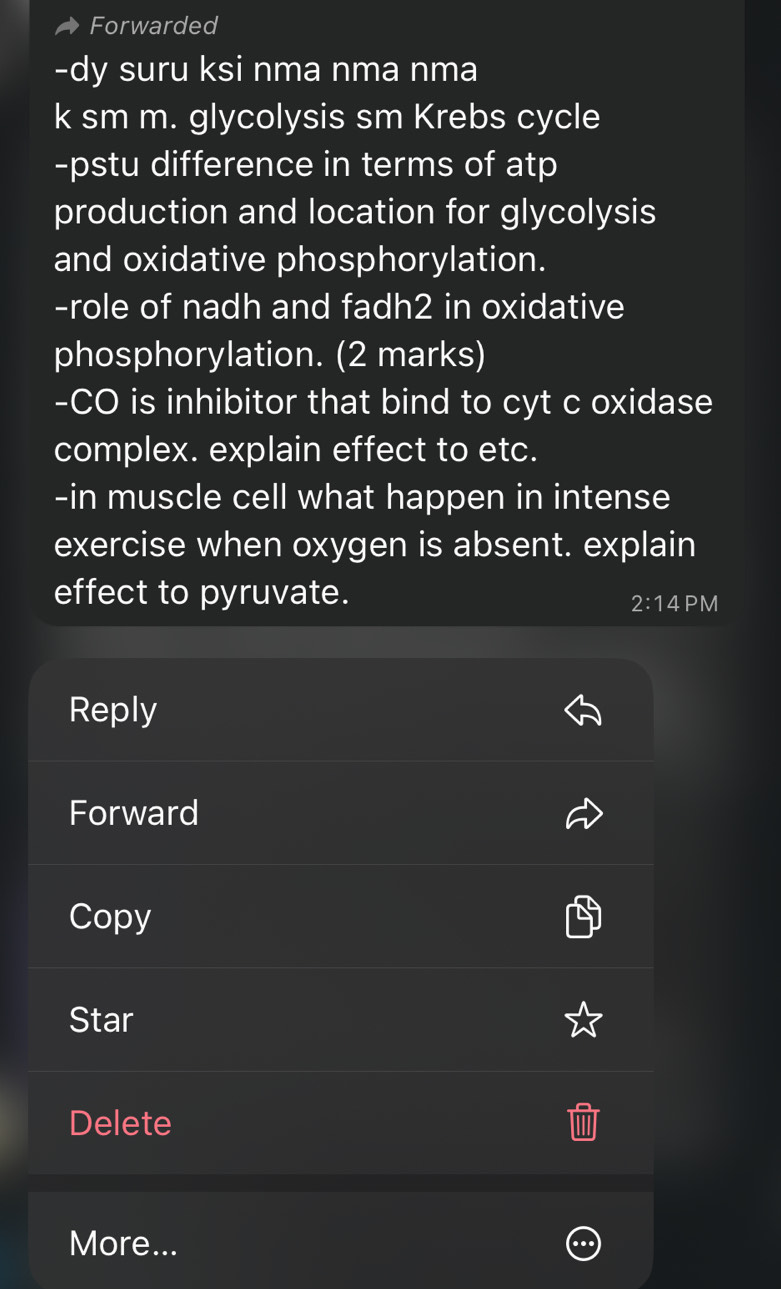Open More... options
Screen dimensions: 781x1289
point(340,1243)
